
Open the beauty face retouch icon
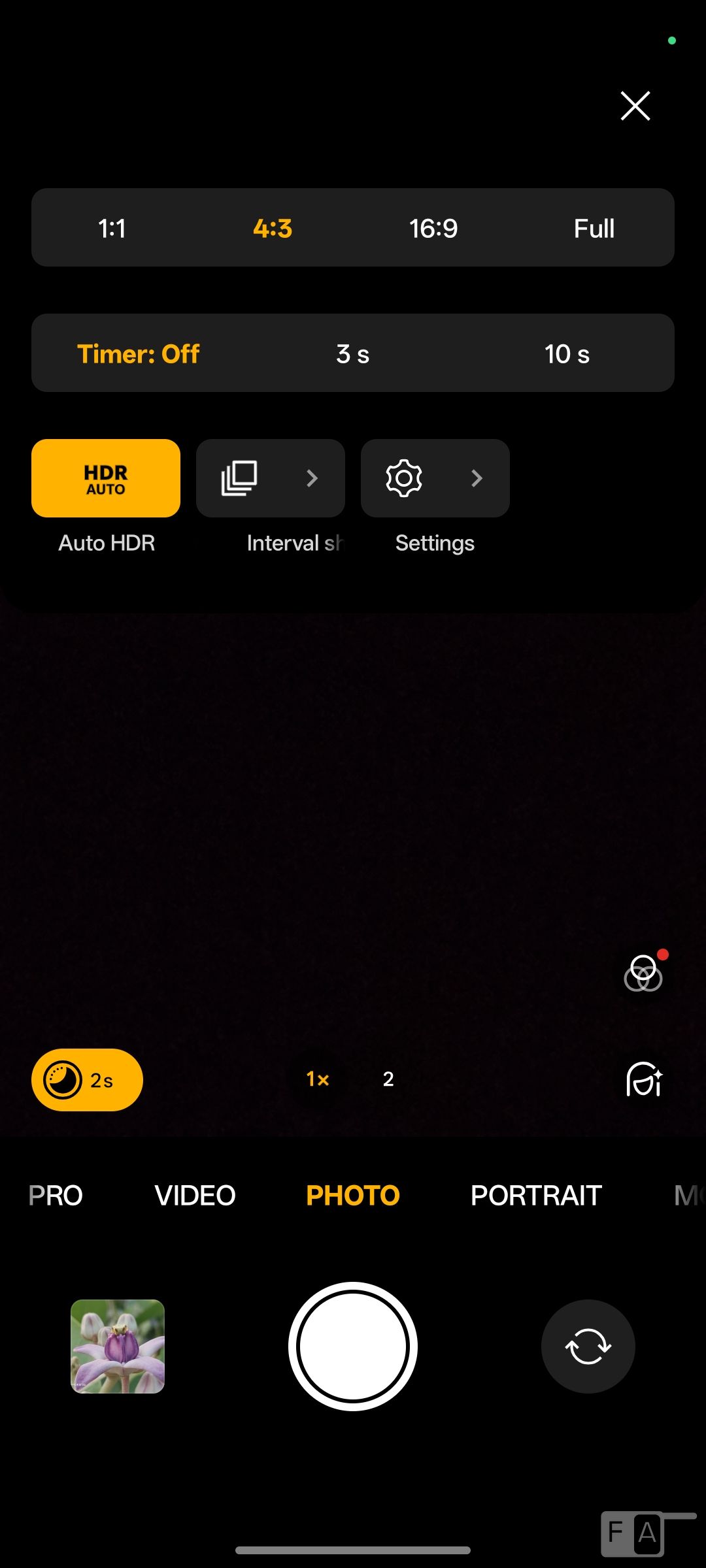[645, 1079]
